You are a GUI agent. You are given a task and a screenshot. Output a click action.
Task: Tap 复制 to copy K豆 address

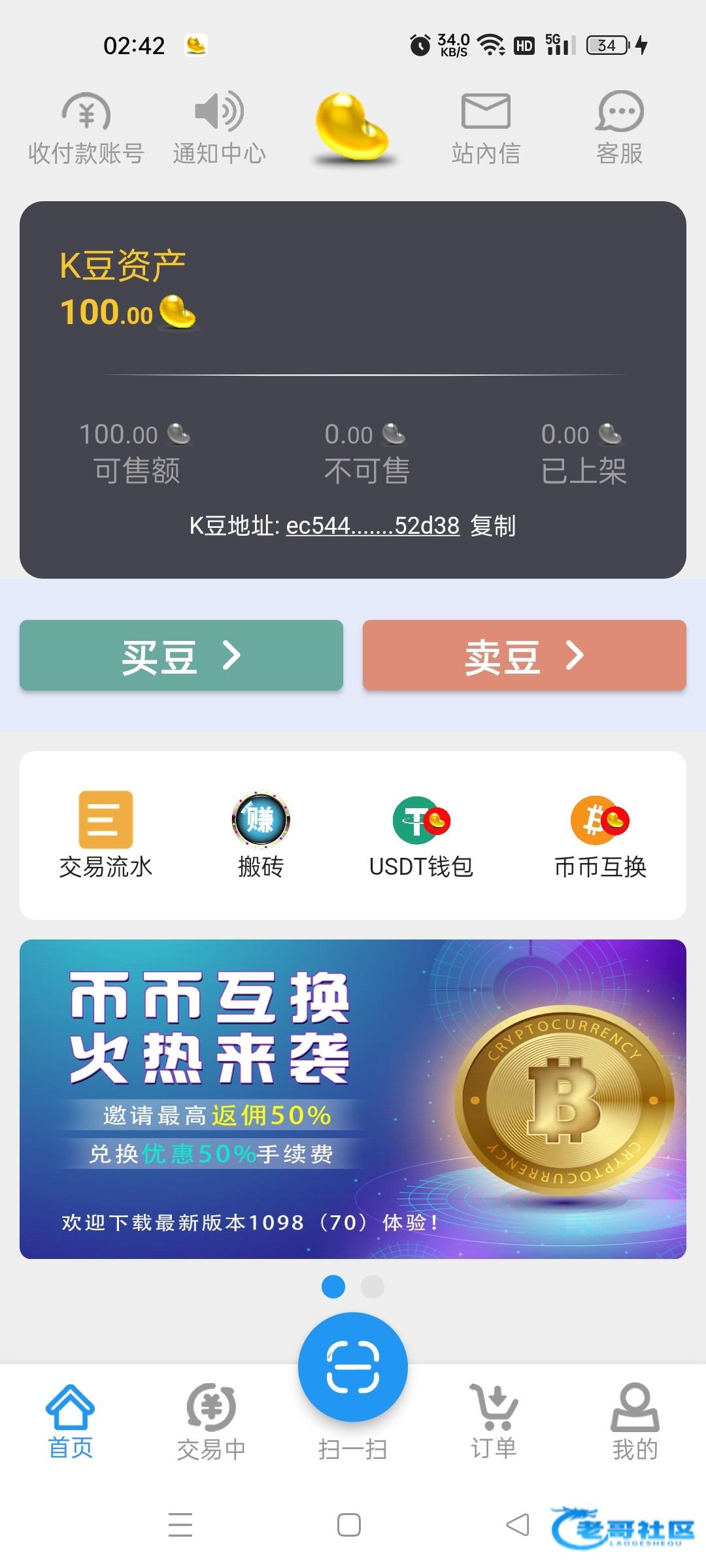tap(493, 526)
